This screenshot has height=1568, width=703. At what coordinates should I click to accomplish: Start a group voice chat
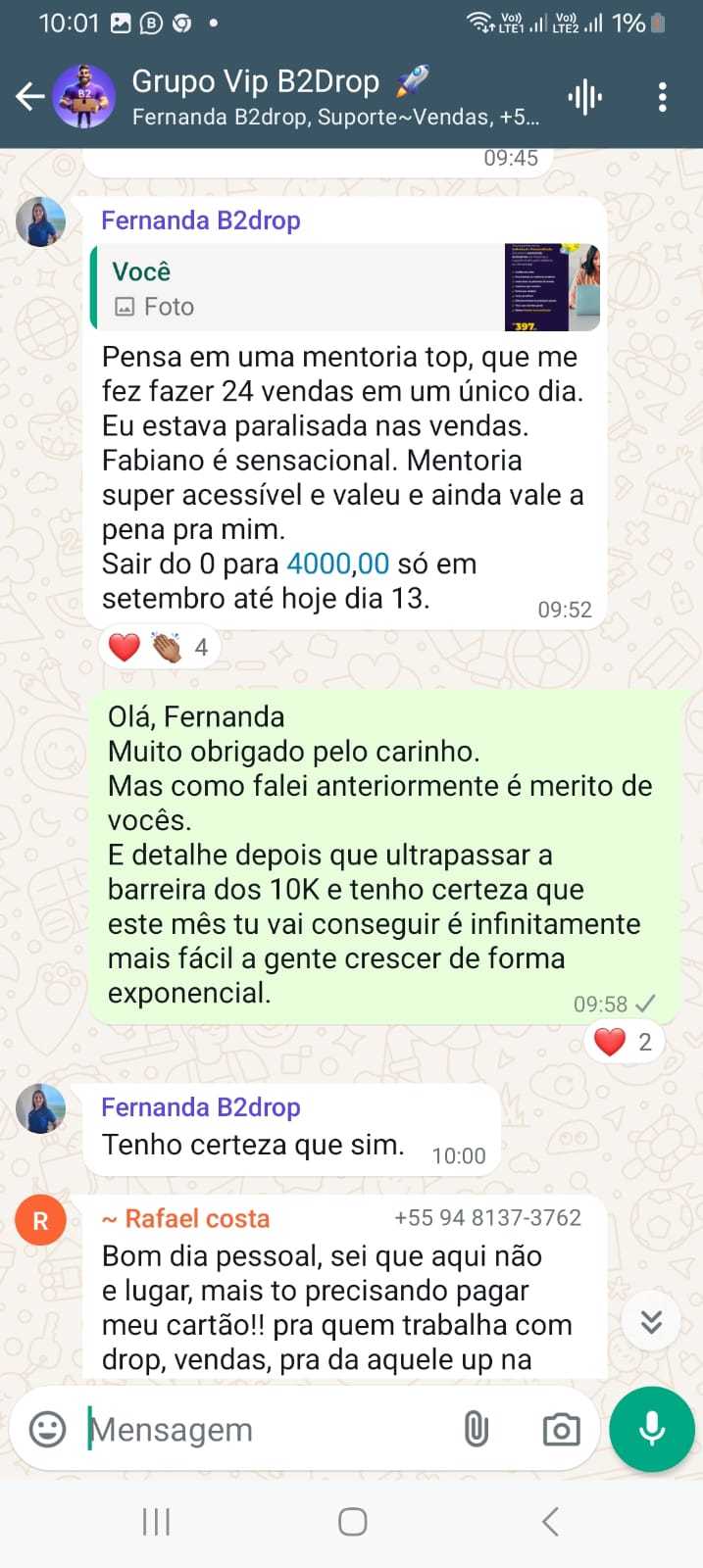click(x=584, y=97)
